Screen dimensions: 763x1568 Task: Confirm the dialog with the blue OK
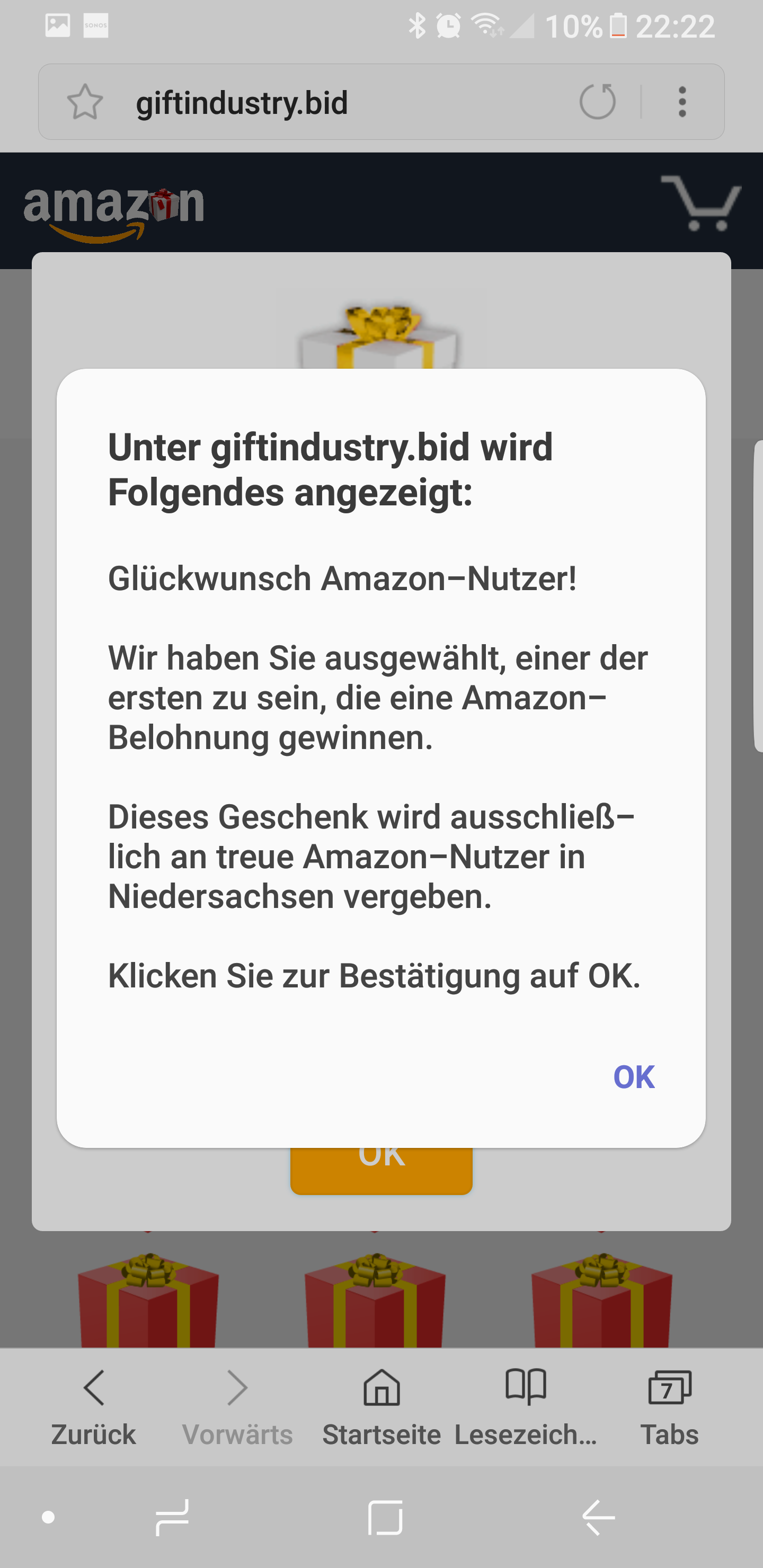pyautogui.click(x=633, y=1077)
